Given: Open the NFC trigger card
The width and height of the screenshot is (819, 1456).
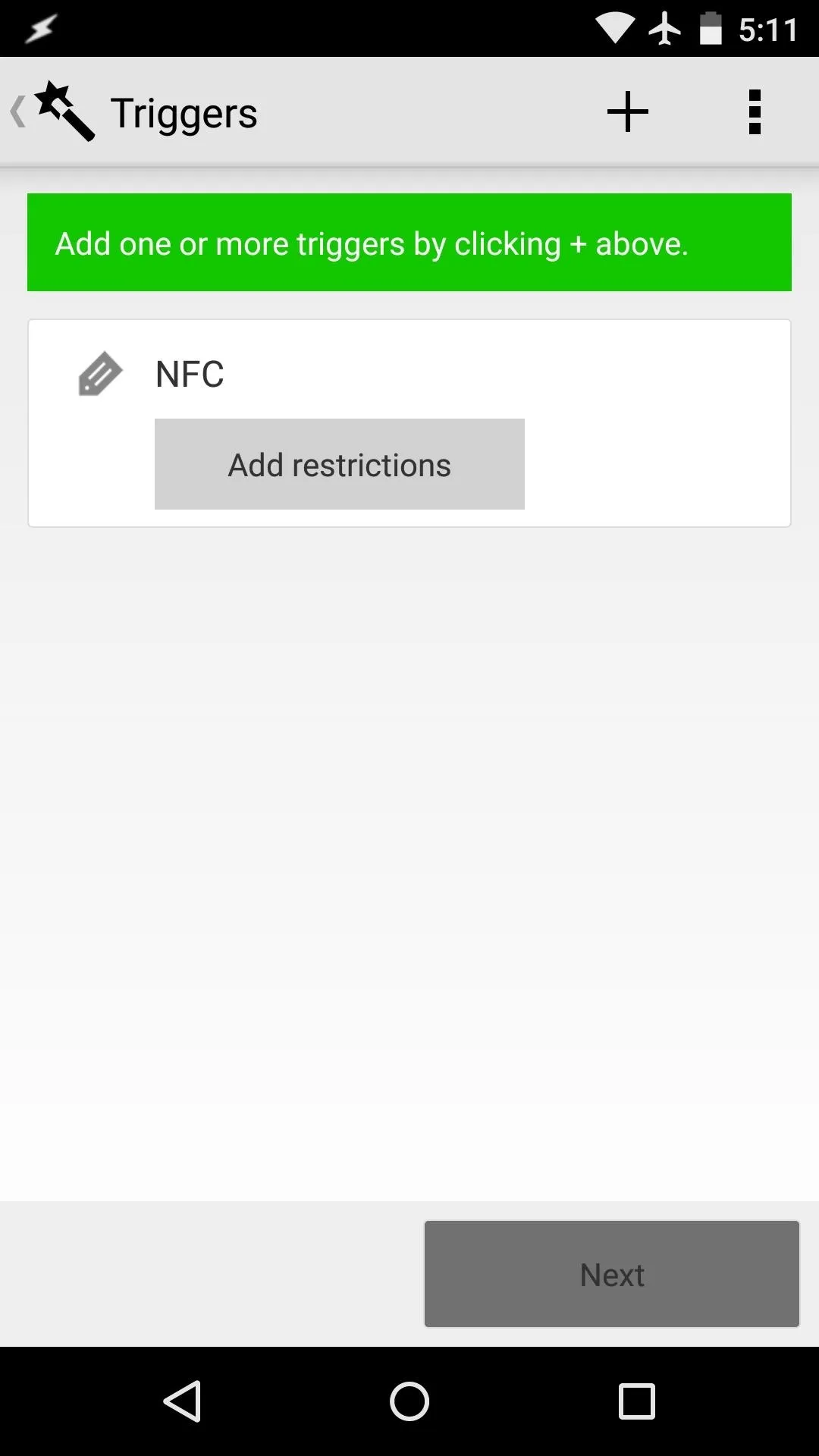Looking at the screenshot, I should [x=409, y=423].
